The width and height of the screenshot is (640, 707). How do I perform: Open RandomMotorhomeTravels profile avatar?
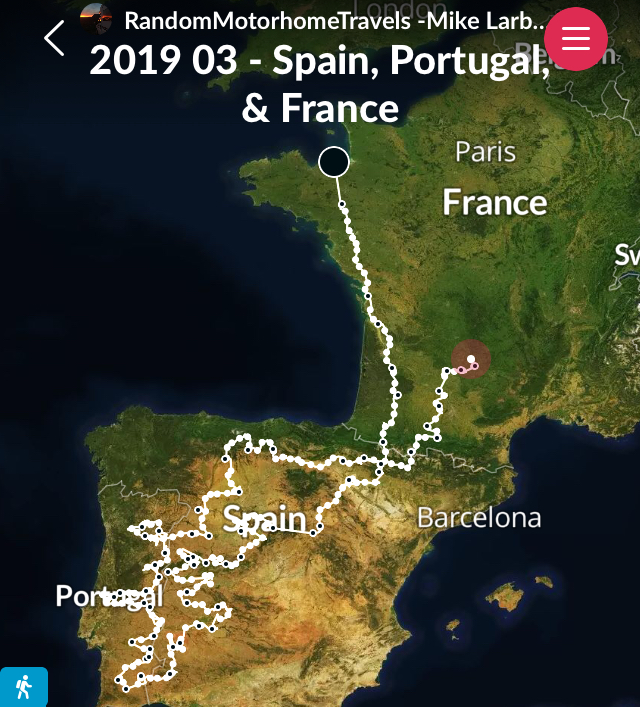coord(96,17)
